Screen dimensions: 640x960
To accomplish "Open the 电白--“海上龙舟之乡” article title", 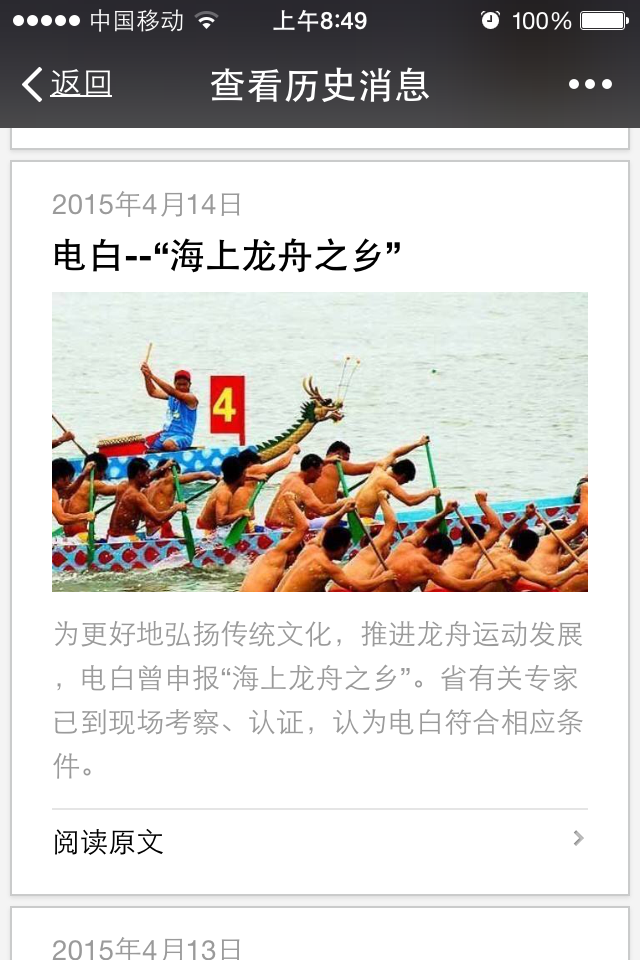I will (227, 256).
